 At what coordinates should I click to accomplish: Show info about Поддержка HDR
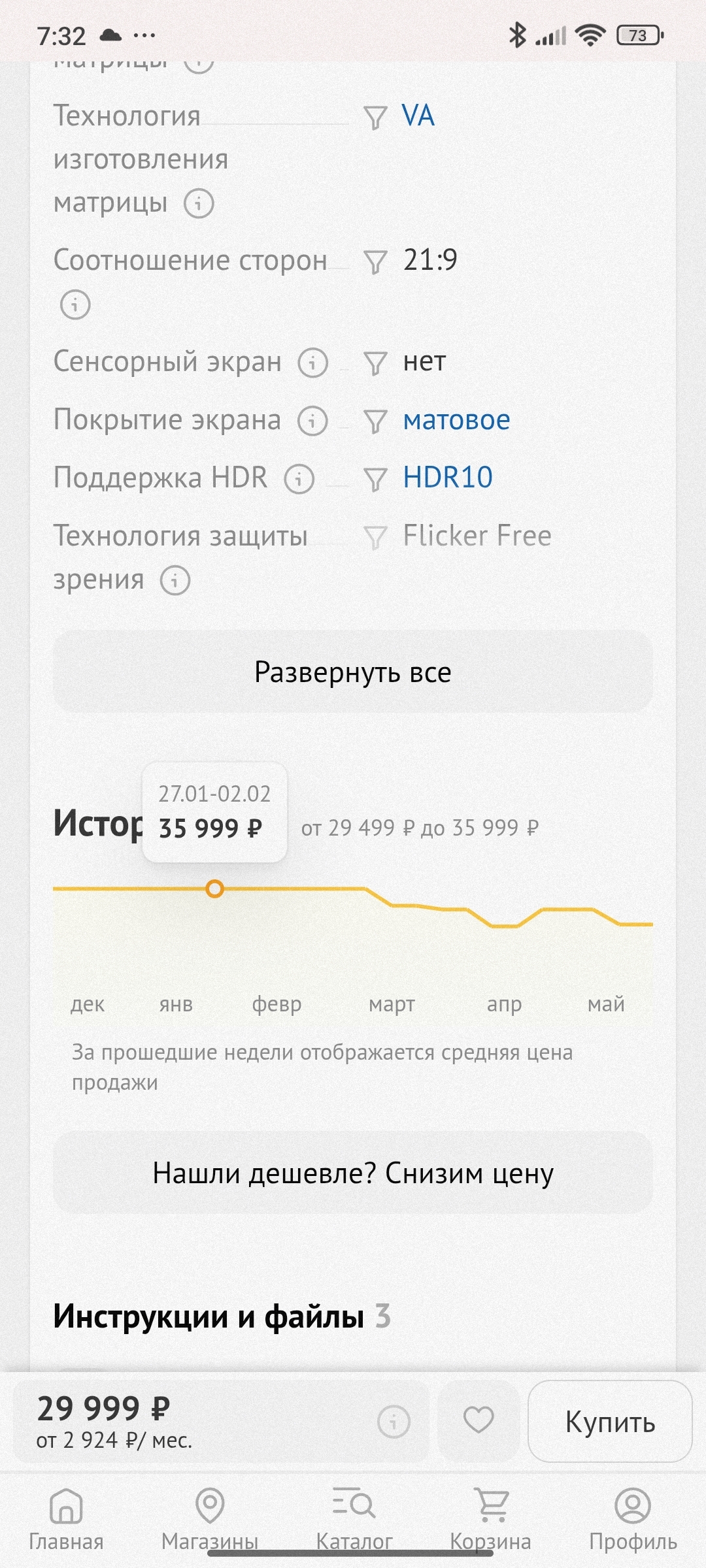coord(299,479)
